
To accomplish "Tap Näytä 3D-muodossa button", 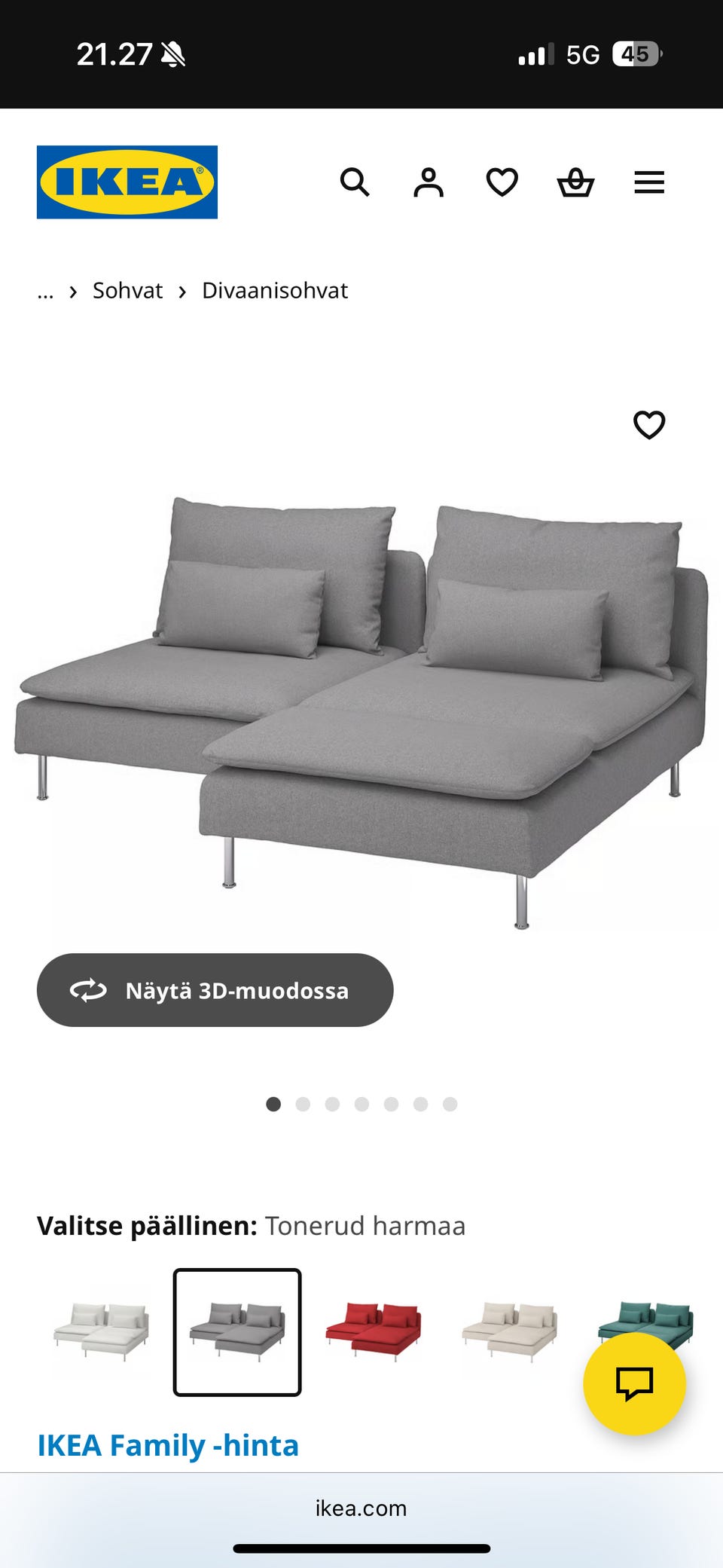I will pyautogui.click(x=215, y=990).
